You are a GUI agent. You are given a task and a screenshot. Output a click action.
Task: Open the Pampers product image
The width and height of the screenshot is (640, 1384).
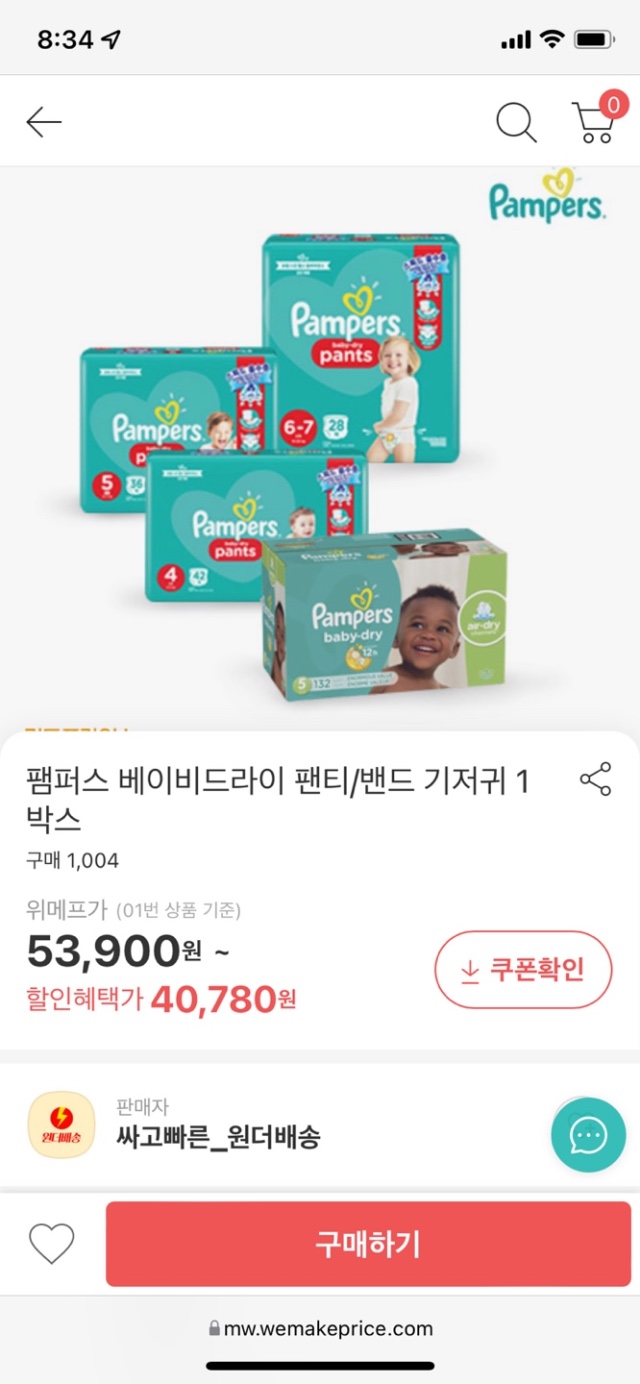300,460
